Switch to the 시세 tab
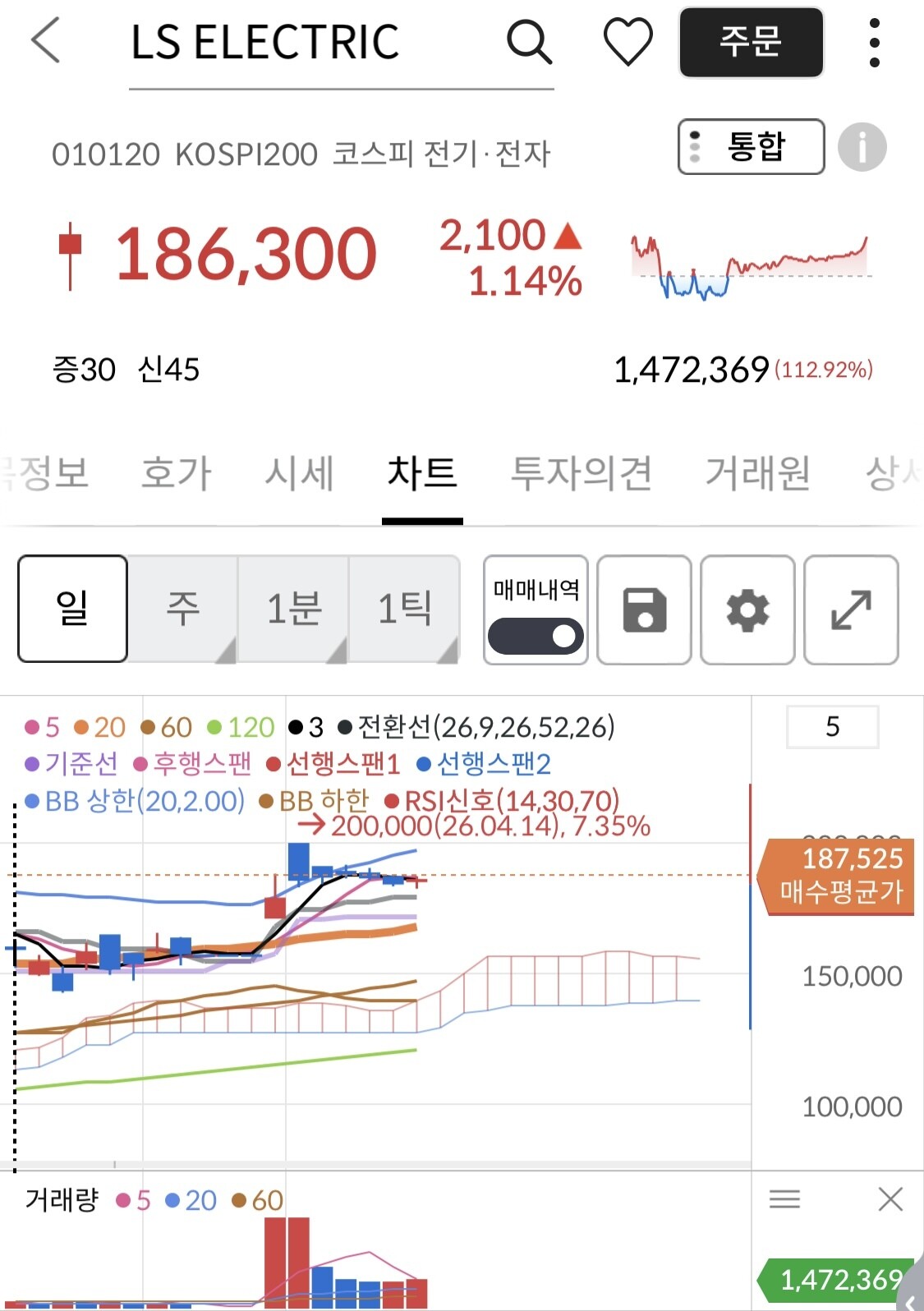924x1311 pixels. pyautogui.click(x=300, y=473)
